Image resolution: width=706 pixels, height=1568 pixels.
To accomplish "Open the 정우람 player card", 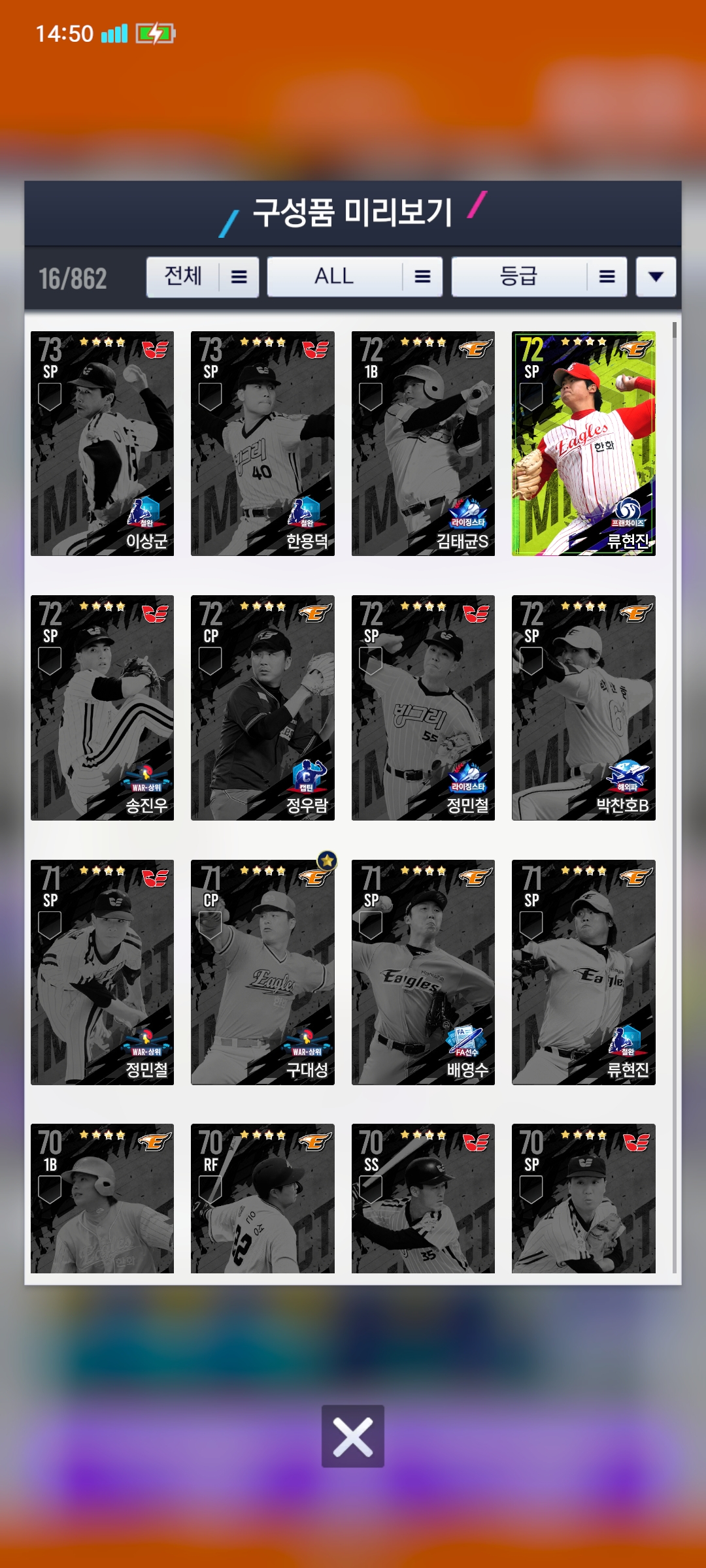I will pos(262,708).
